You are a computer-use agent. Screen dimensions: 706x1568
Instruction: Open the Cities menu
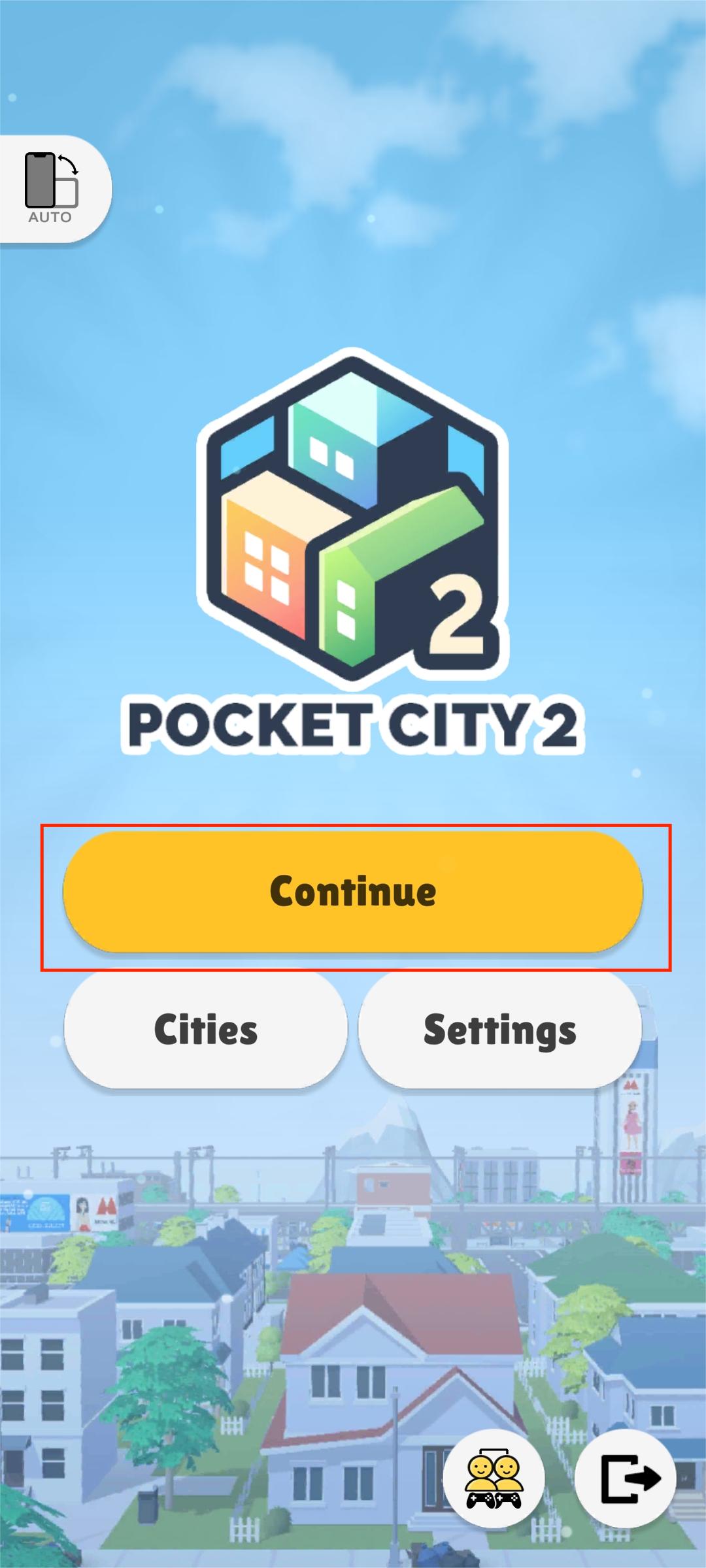point(205,1030)
